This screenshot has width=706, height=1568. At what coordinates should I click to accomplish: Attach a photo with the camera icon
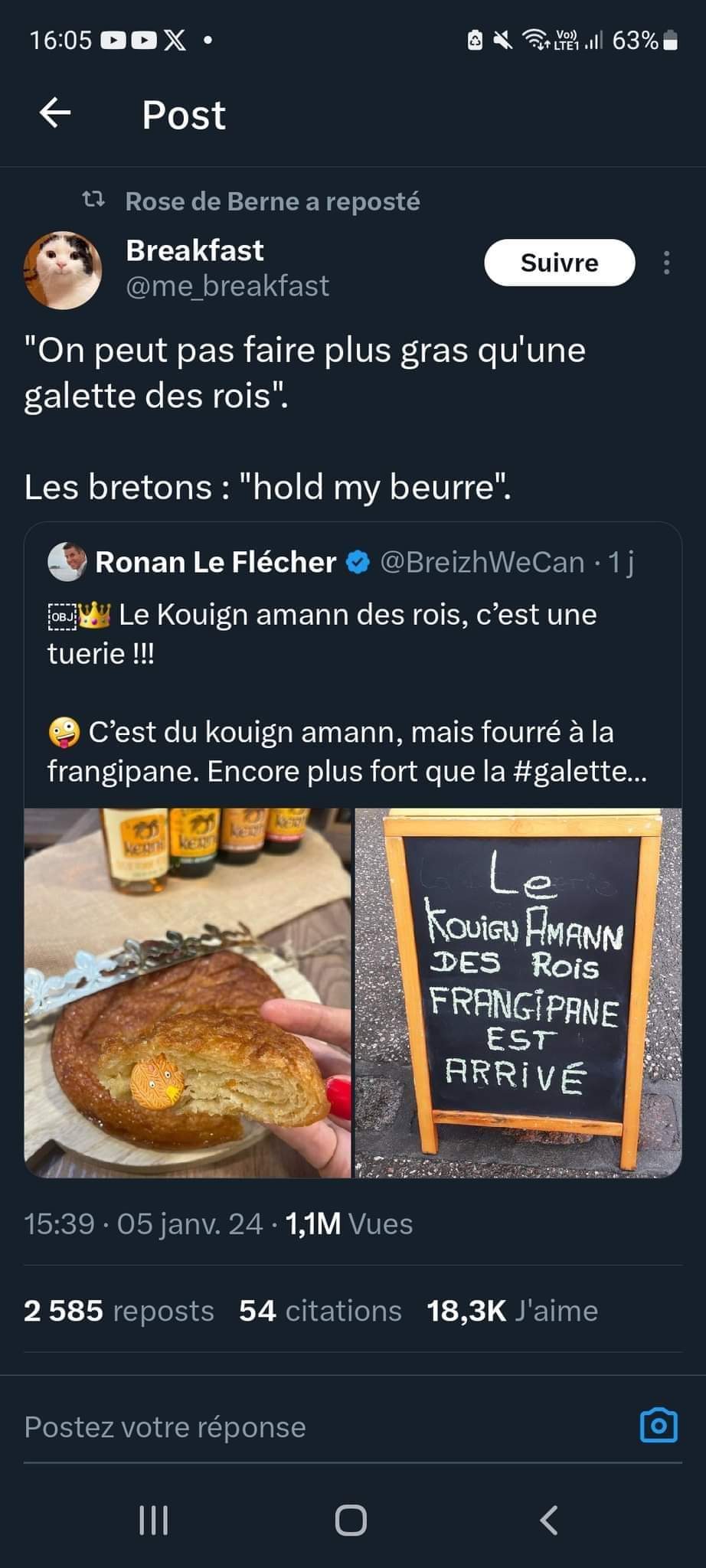click(x=658, y=1426)
